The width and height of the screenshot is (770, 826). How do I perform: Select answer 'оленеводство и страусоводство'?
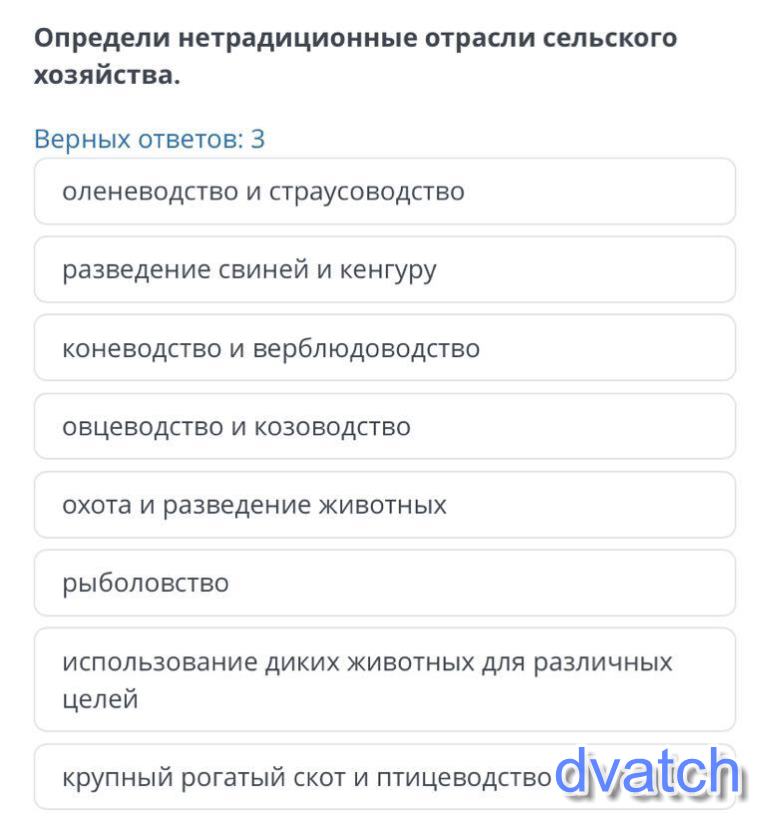tap(384, 191)
